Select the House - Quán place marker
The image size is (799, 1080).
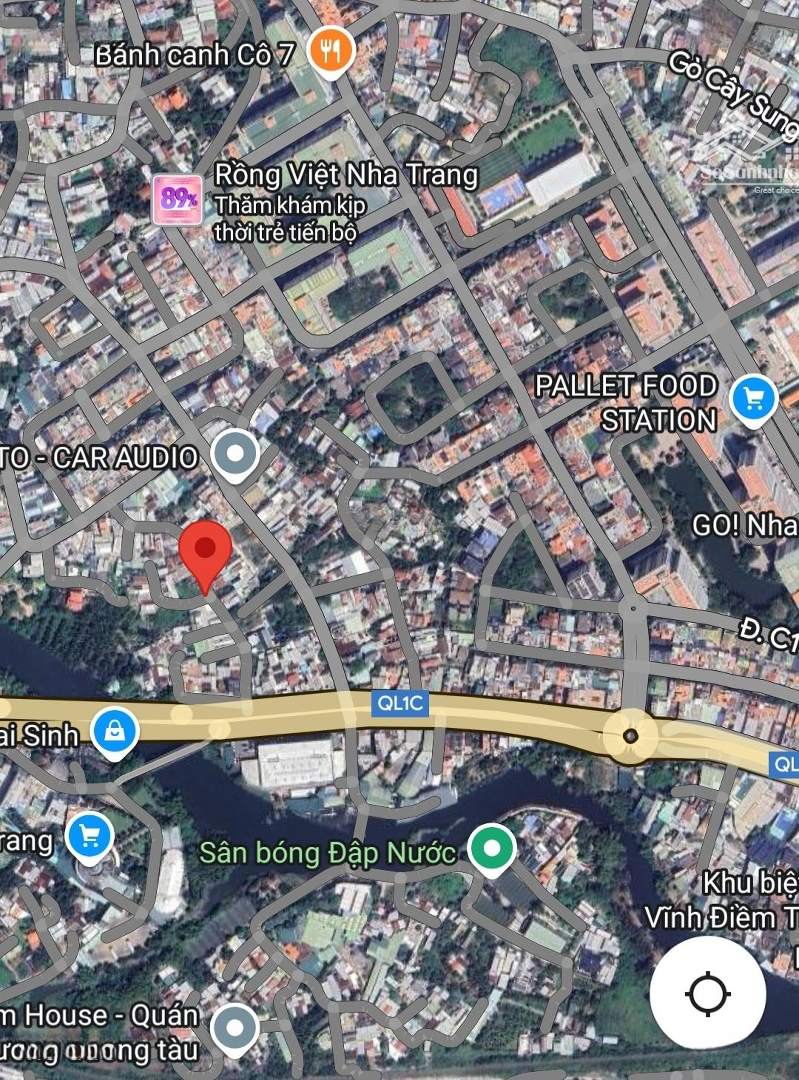coord(236,1027)
